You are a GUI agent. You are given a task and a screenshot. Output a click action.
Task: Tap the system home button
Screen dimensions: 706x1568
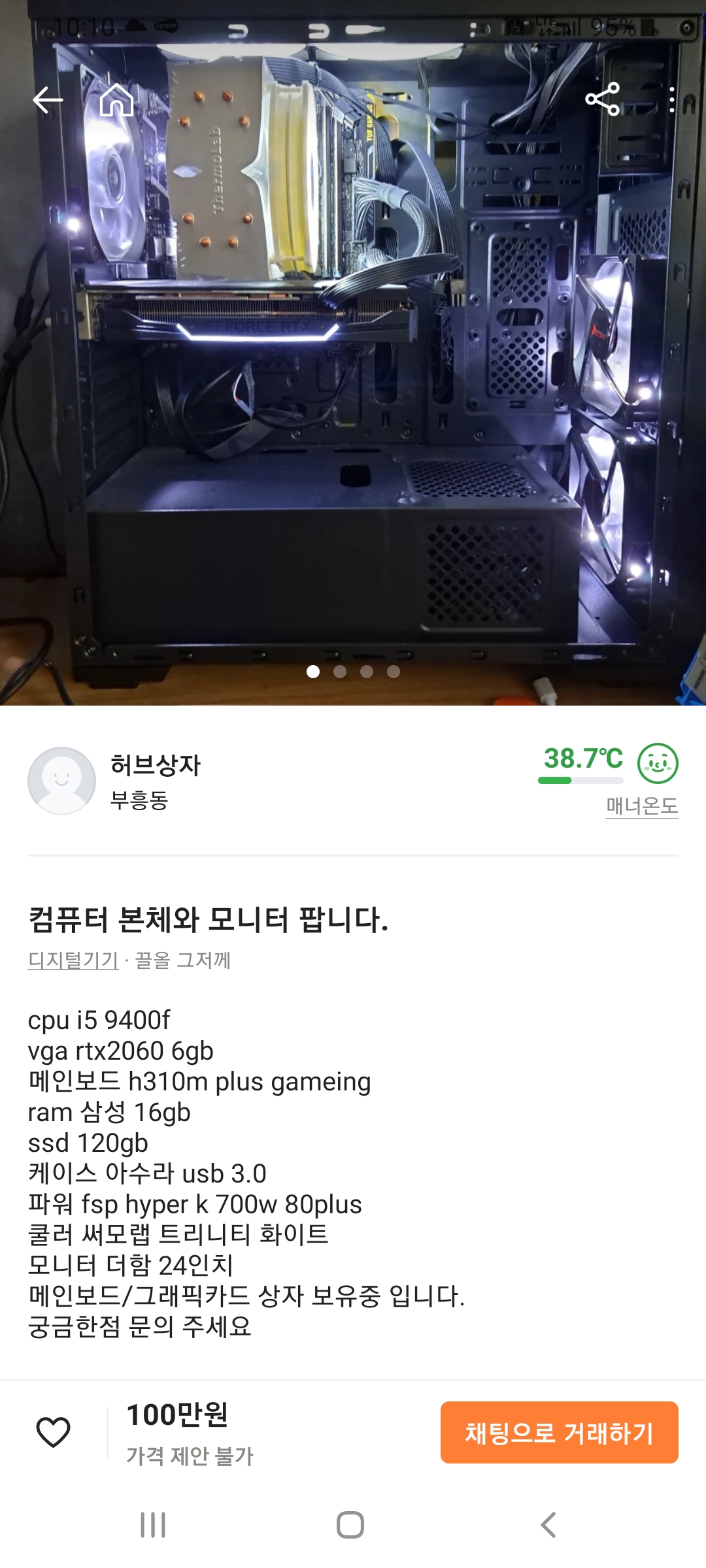[350, 1525]
